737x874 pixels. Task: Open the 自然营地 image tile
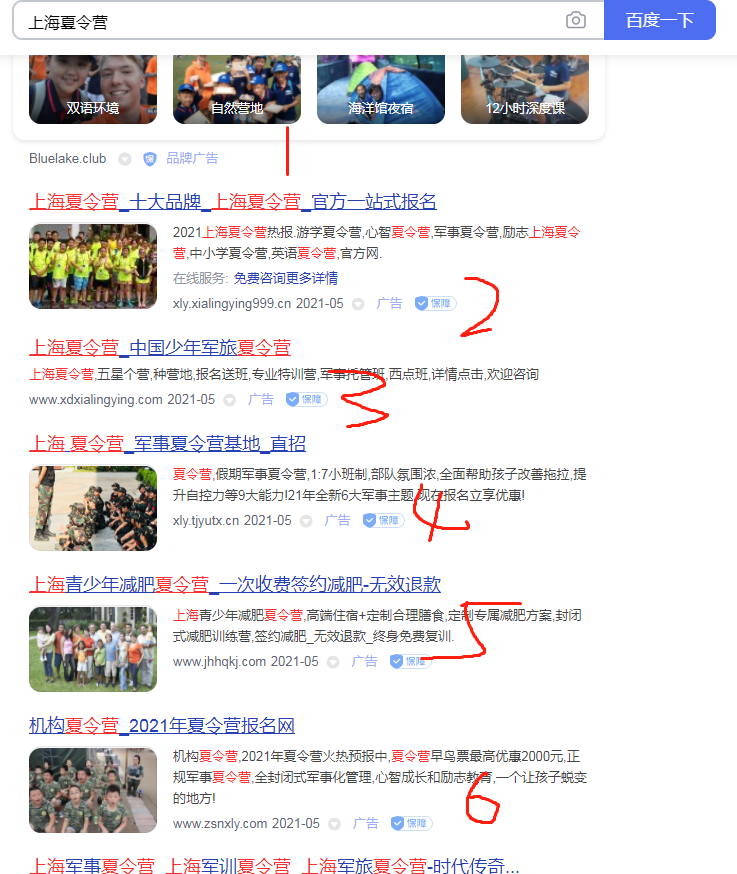pos(237,88)
